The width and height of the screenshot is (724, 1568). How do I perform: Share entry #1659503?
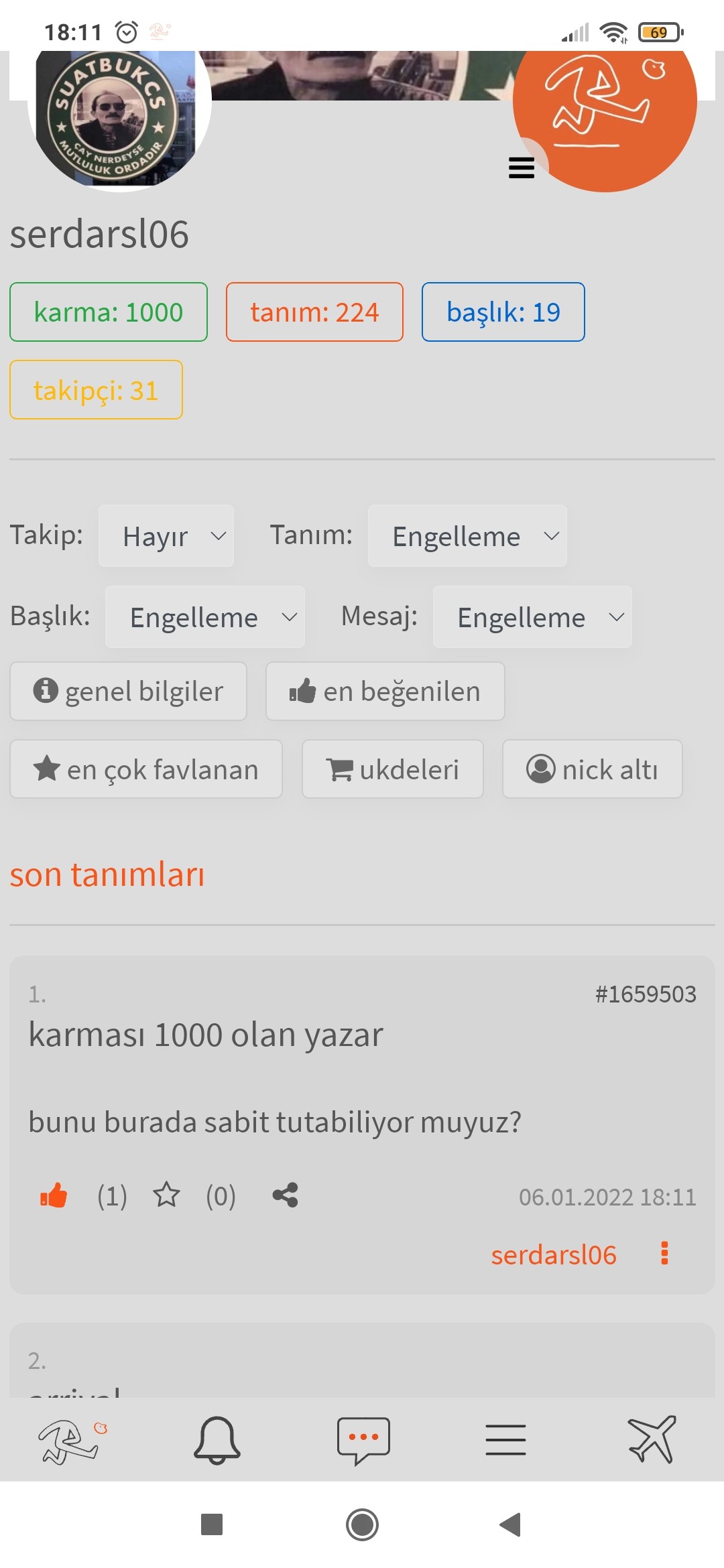[x=285, y=1195]
